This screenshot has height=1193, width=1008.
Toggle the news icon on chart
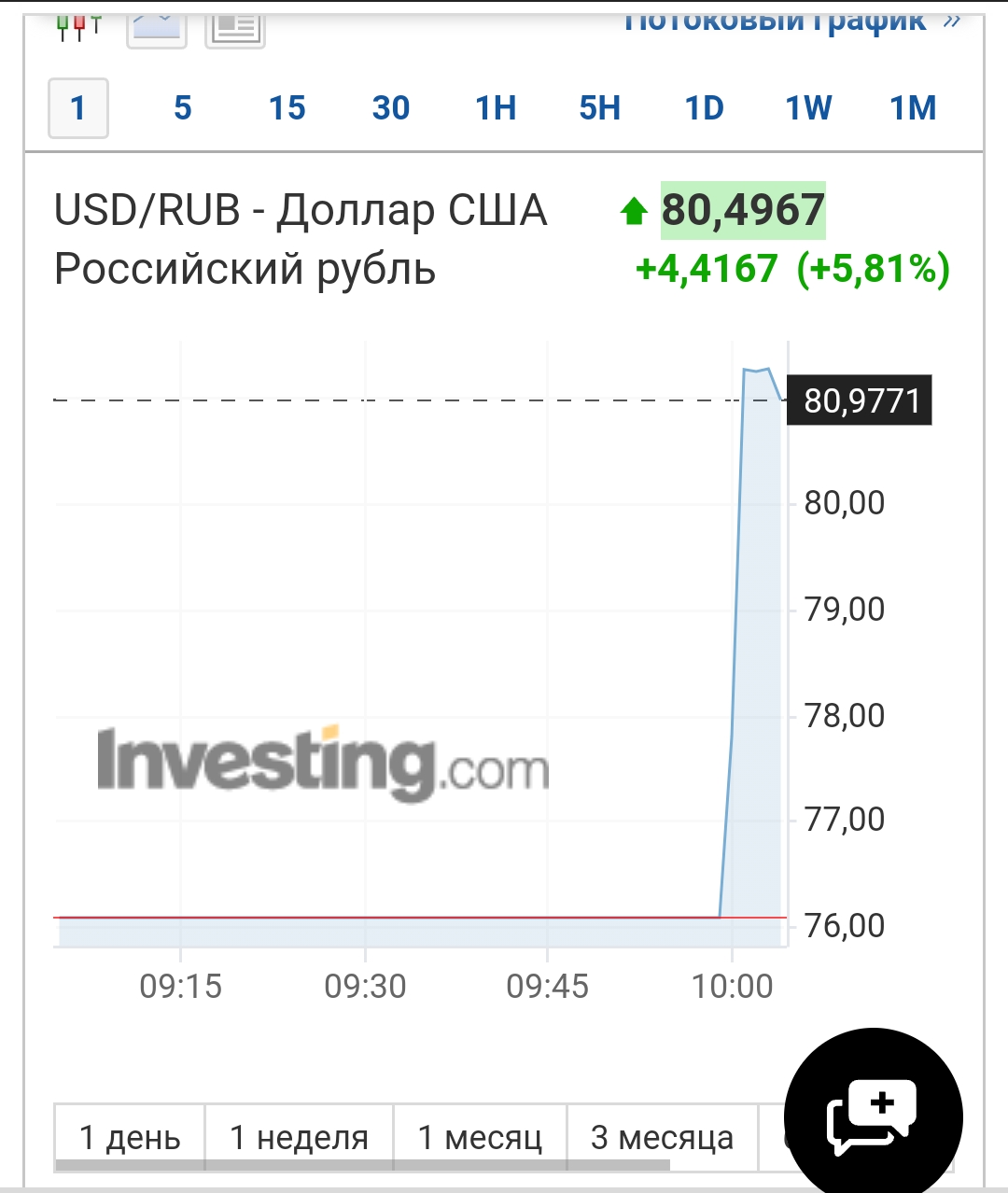[234, 28]
